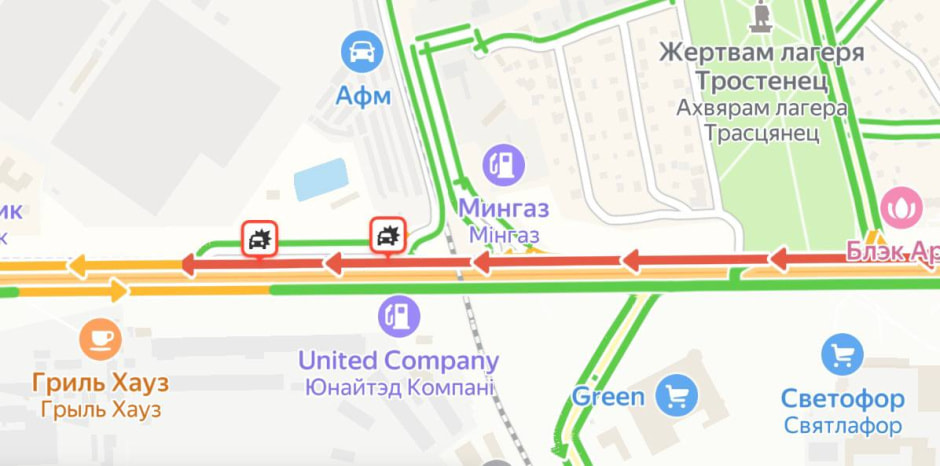
Task: Tap the Гриль Хауз cafe marker
Action: click(x=100, y=340)
